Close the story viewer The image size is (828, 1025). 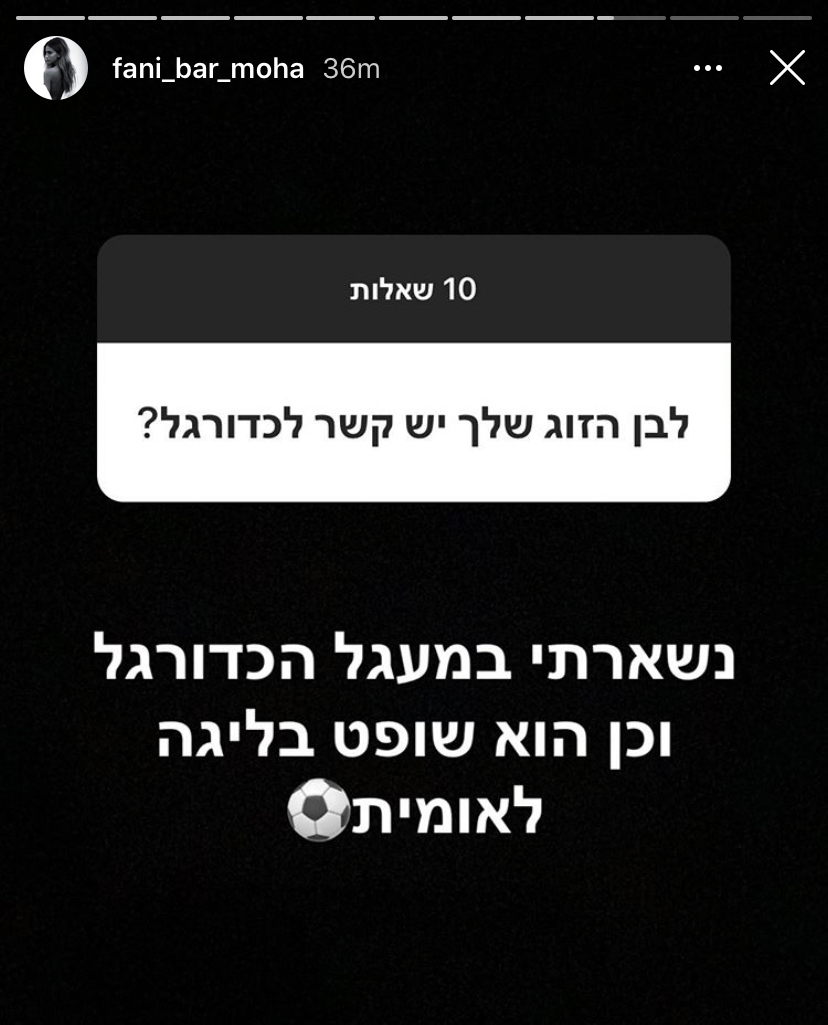coord(787,68)
